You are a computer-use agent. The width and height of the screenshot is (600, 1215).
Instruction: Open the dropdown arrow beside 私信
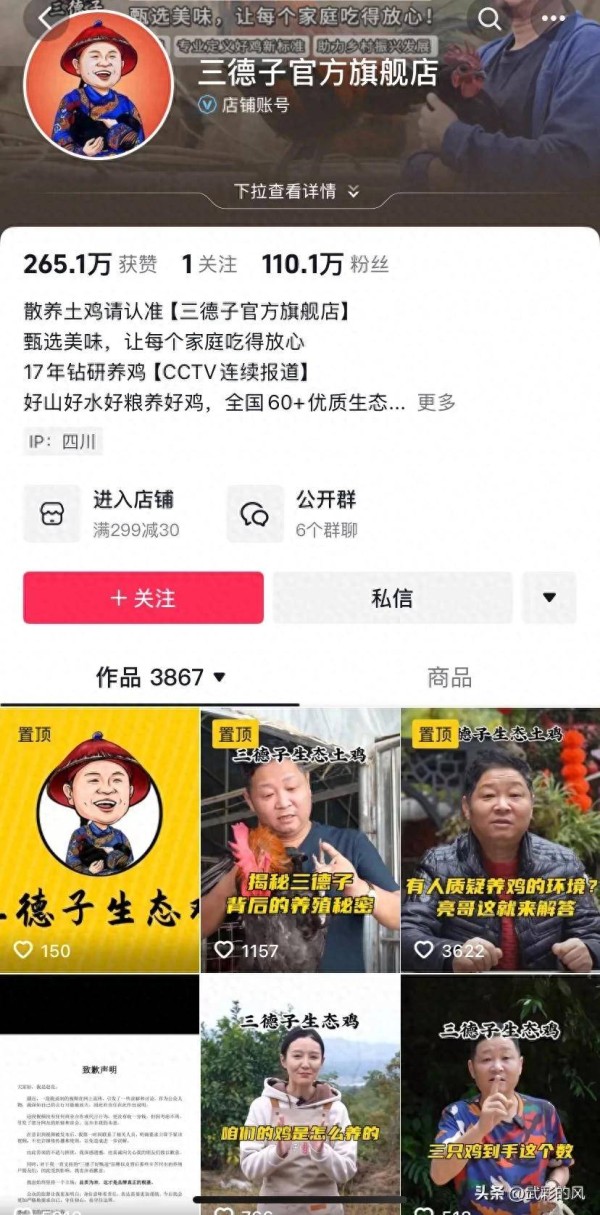coord(549,598)
